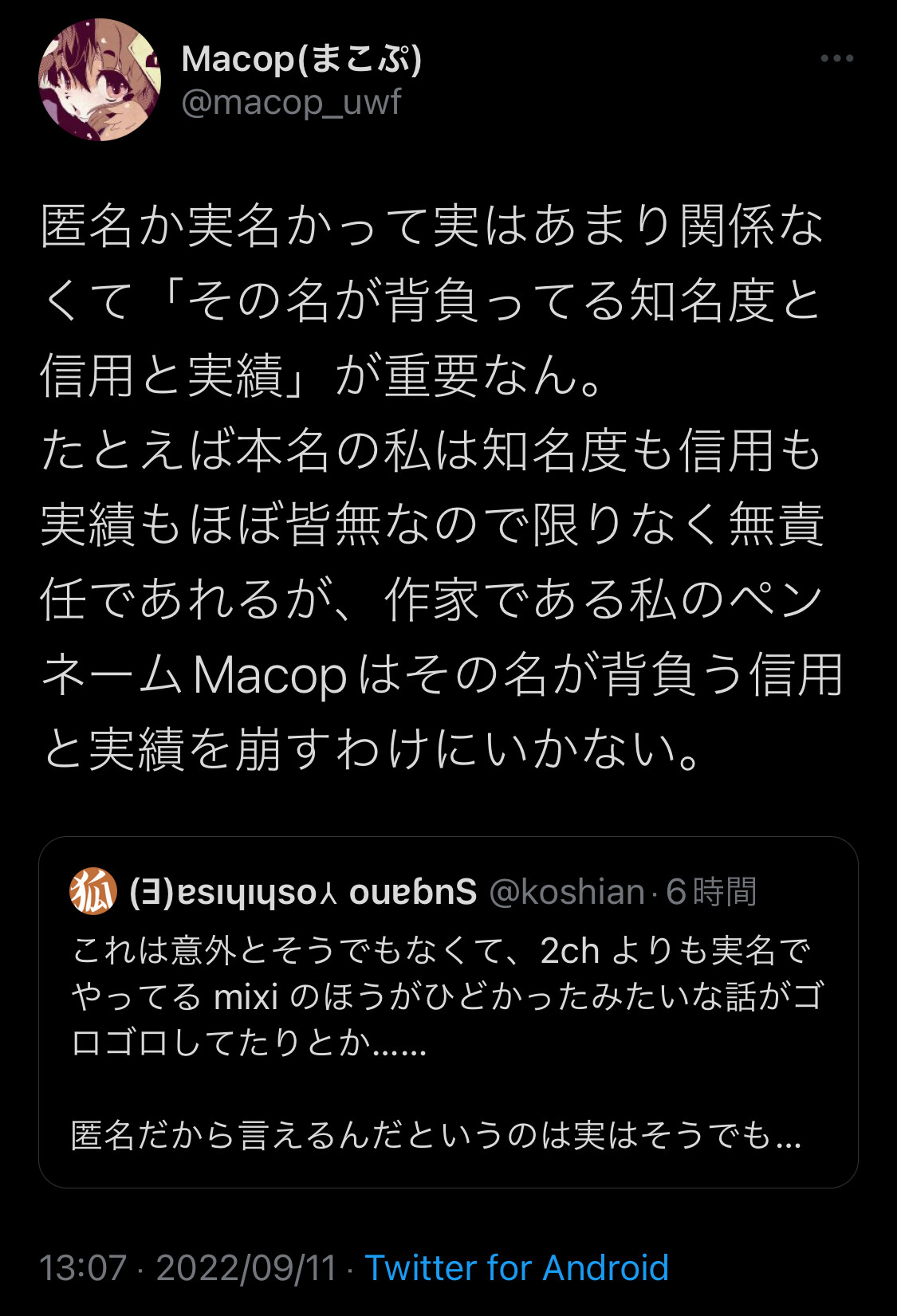Open the tweet overflow menu

(836, 58)
